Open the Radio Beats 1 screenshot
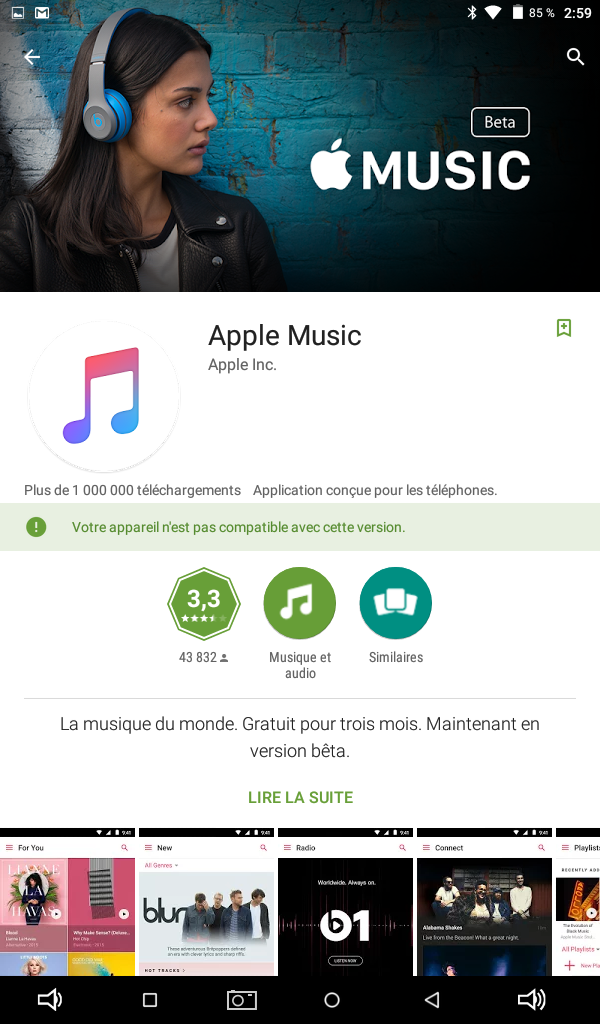This screenshot has height=1024, width=600. 345,902
